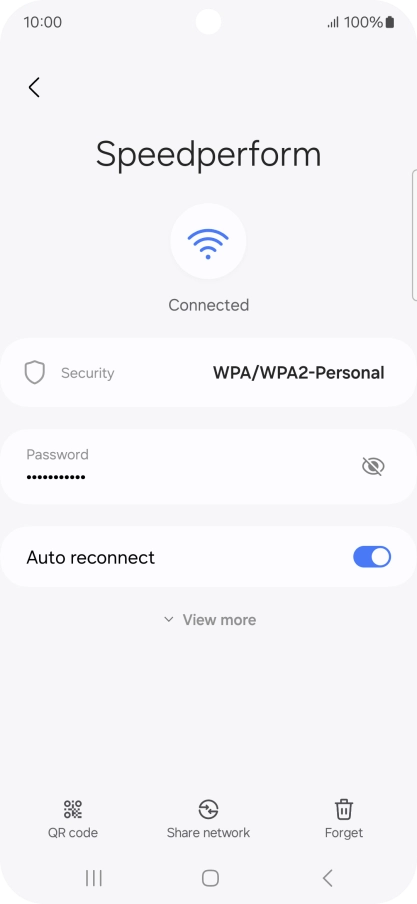Go to the home screen
Screen dimensions: 417x904
tap(210, 878)
